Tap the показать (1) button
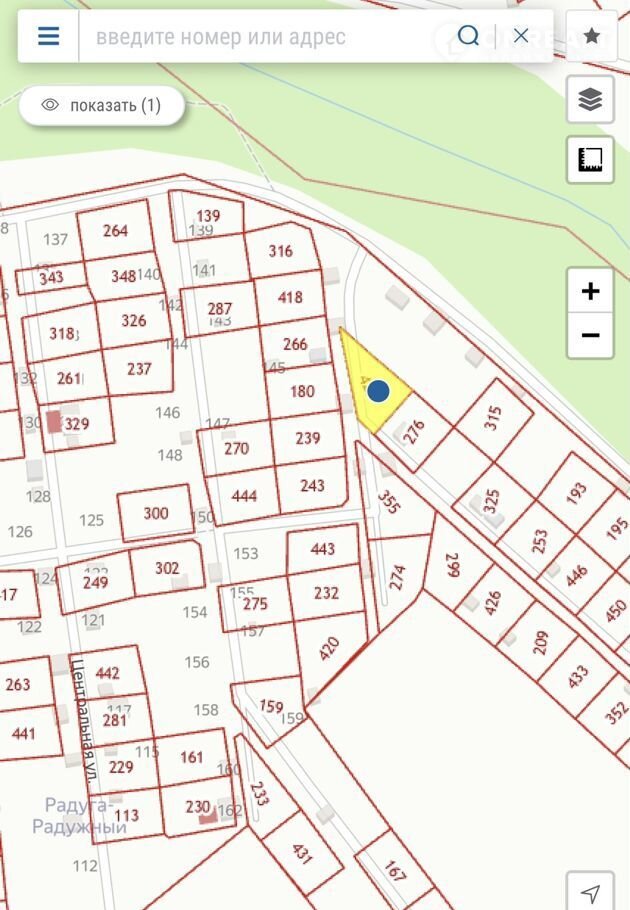 102,105
